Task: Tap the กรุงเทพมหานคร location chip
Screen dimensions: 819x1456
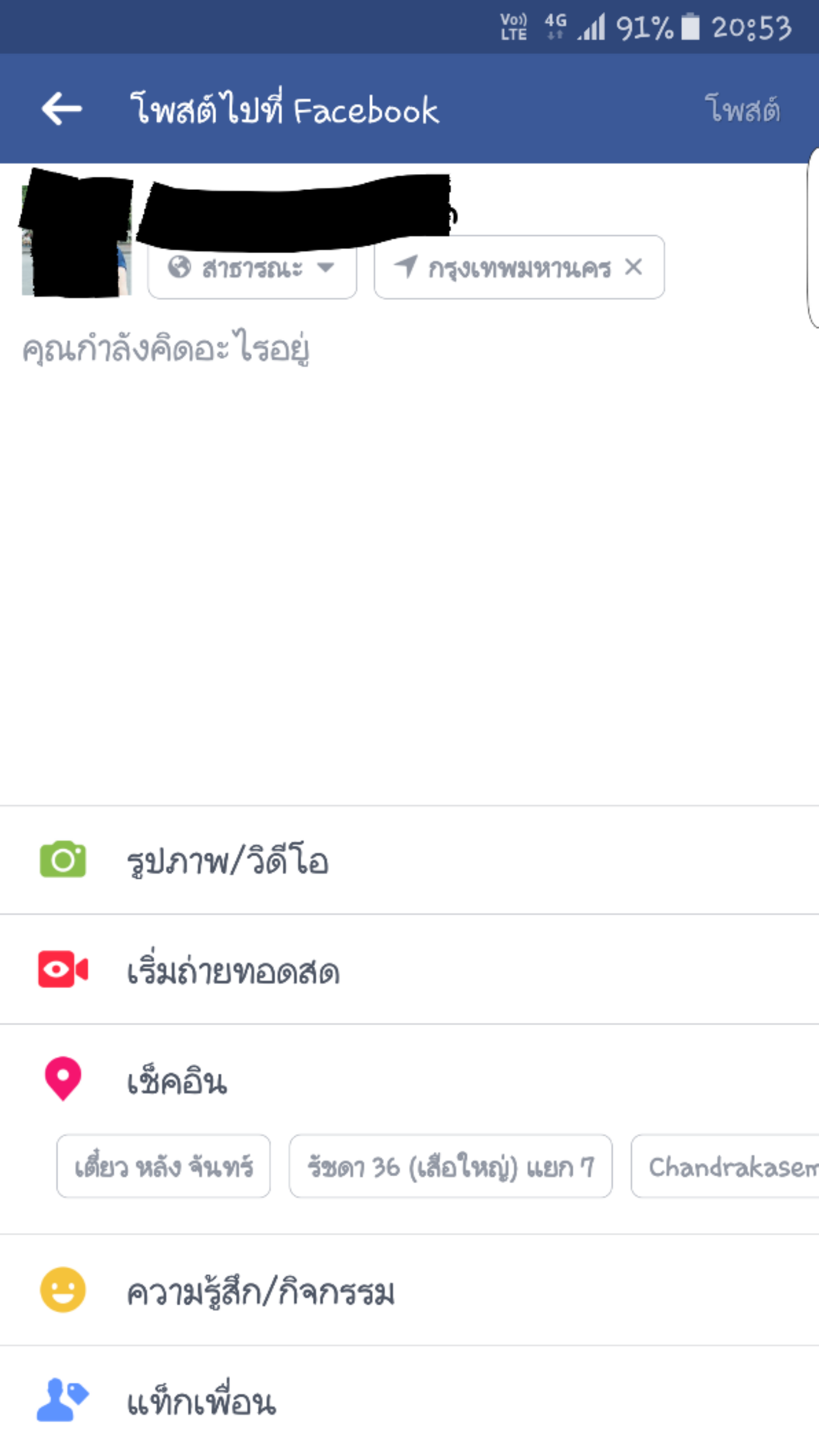Action: [x=519, y=267]
